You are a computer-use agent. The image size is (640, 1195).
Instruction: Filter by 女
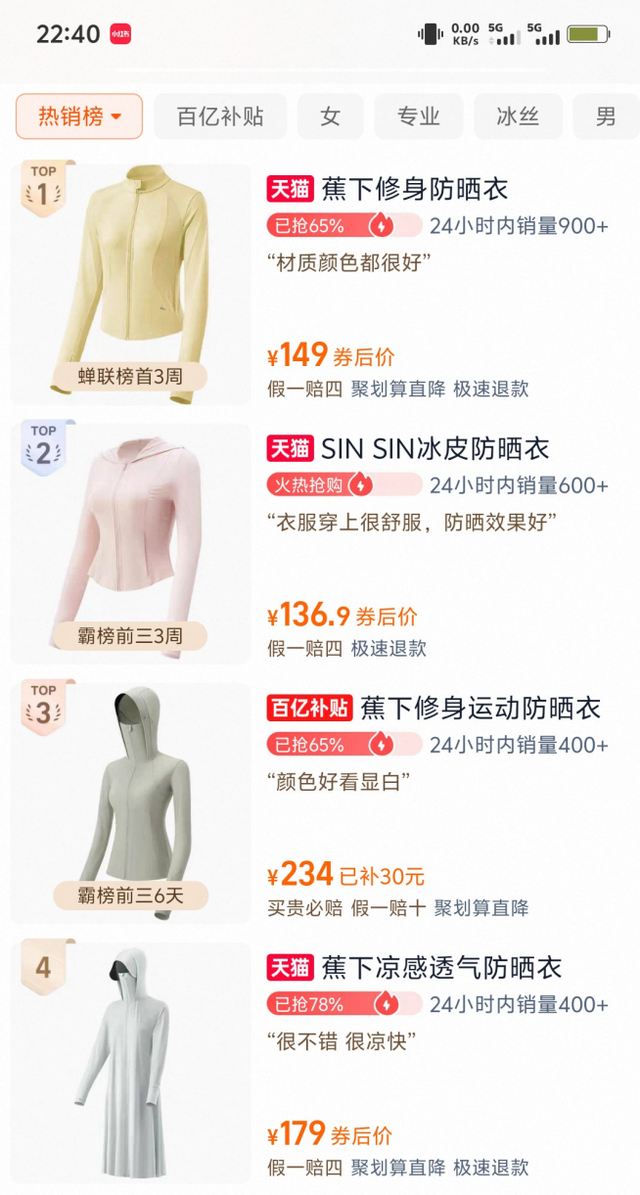pos(330,116)
